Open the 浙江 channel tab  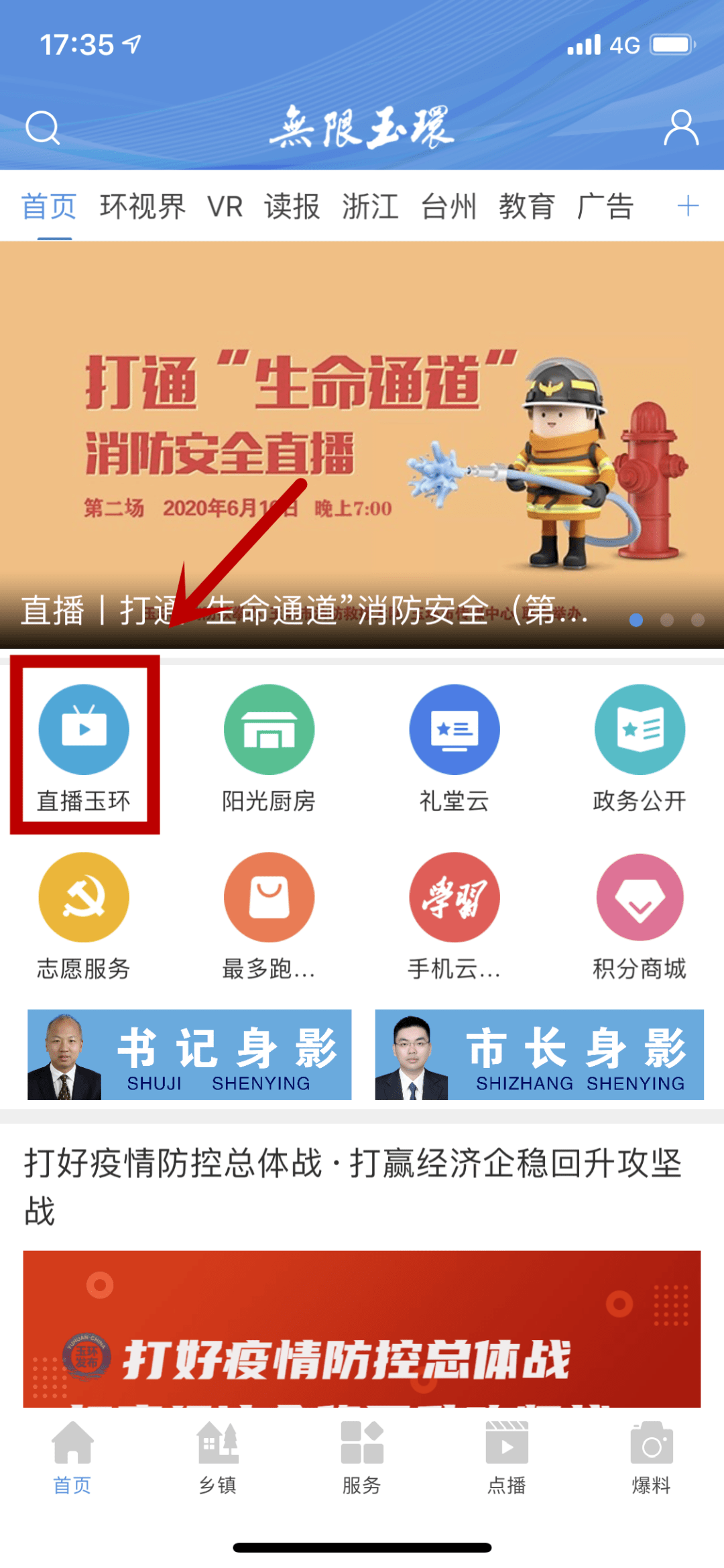pyautogui.click(x=371, y=206)
